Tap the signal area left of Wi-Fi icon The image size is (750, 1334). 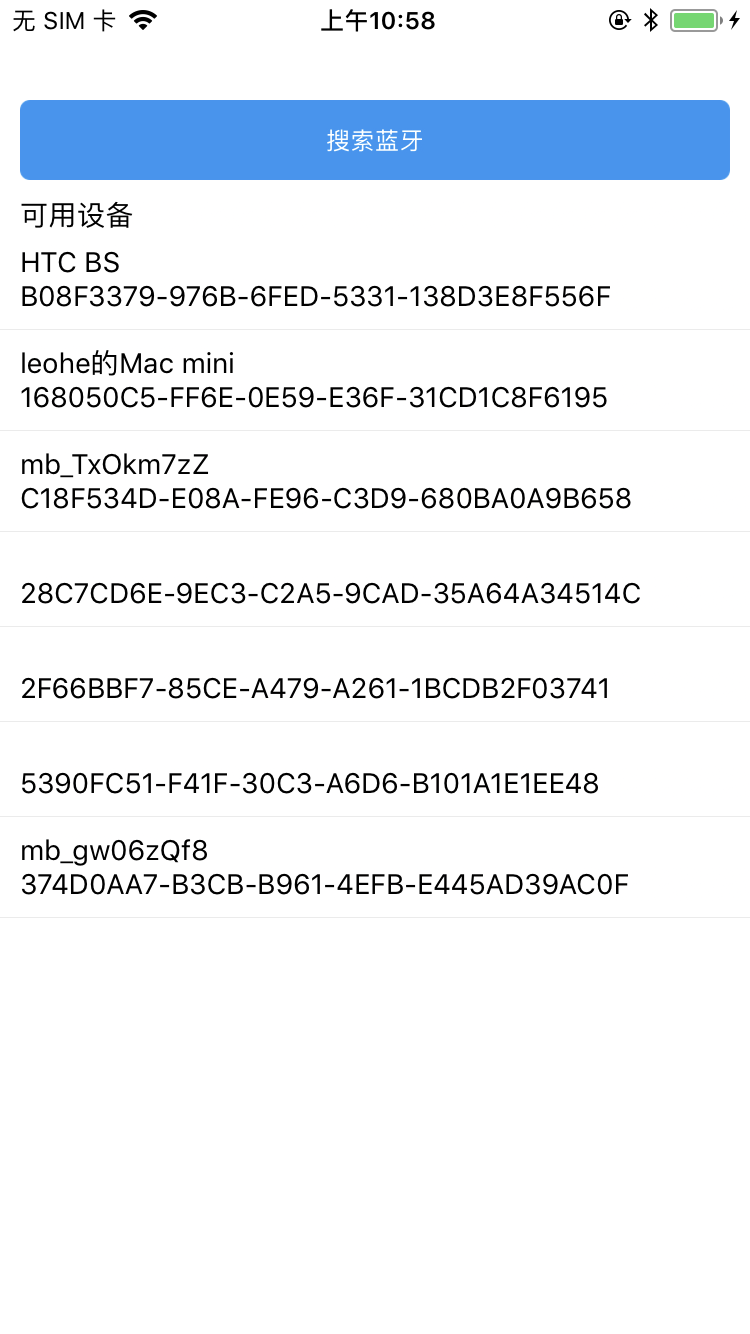[x=110, y=18]
